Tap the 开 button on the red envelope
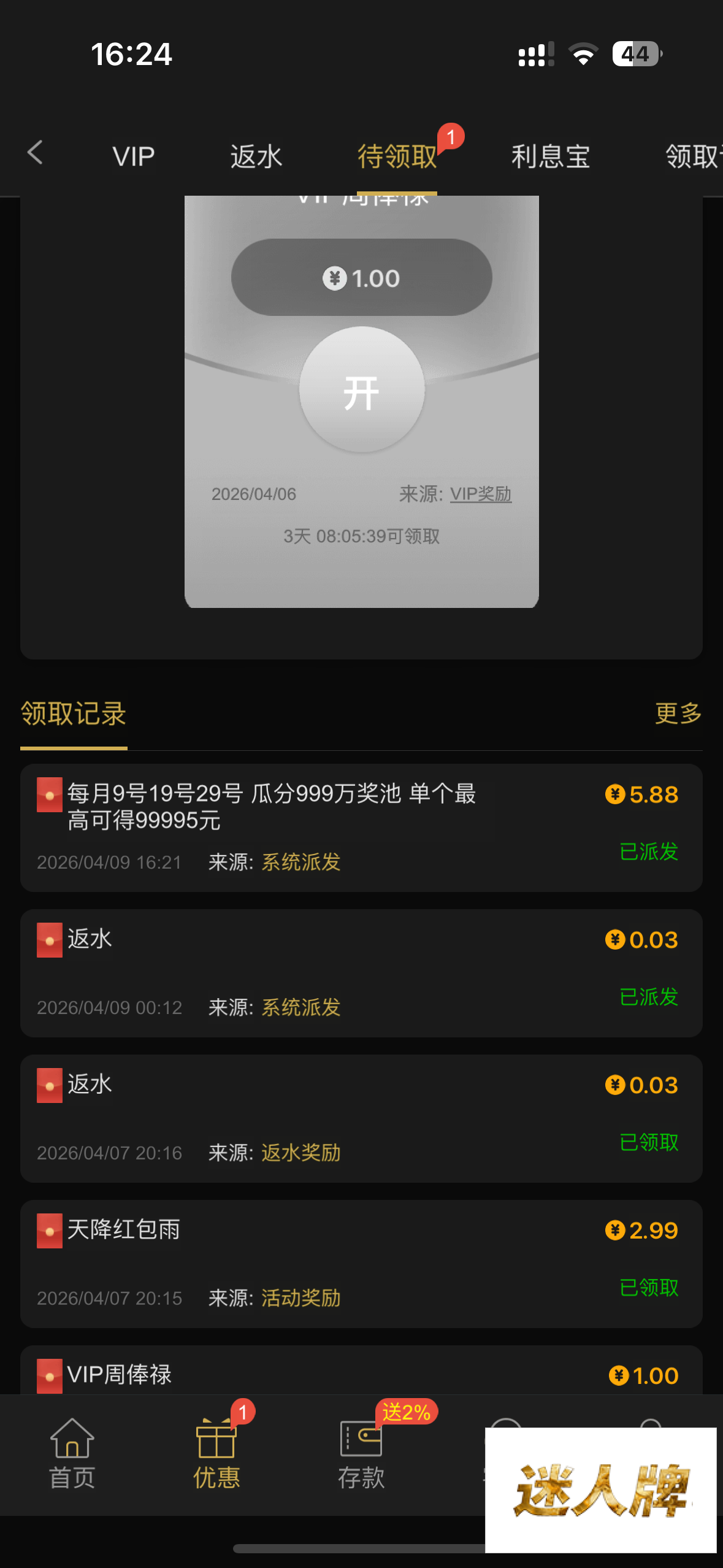The image size is (723, 1568). pyautogui.click(x=361, y=391)
